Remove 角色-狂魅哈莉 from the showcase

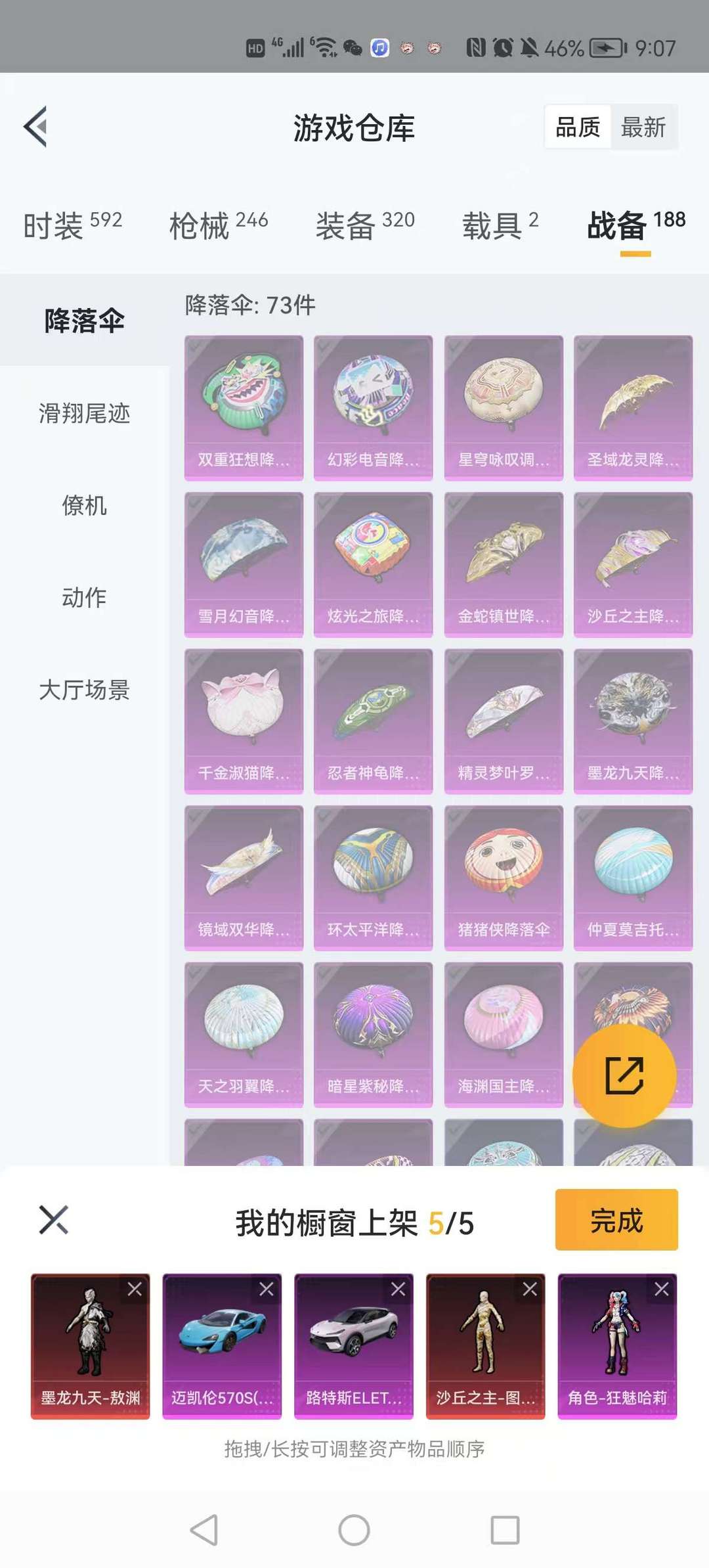coord(662,1289)
